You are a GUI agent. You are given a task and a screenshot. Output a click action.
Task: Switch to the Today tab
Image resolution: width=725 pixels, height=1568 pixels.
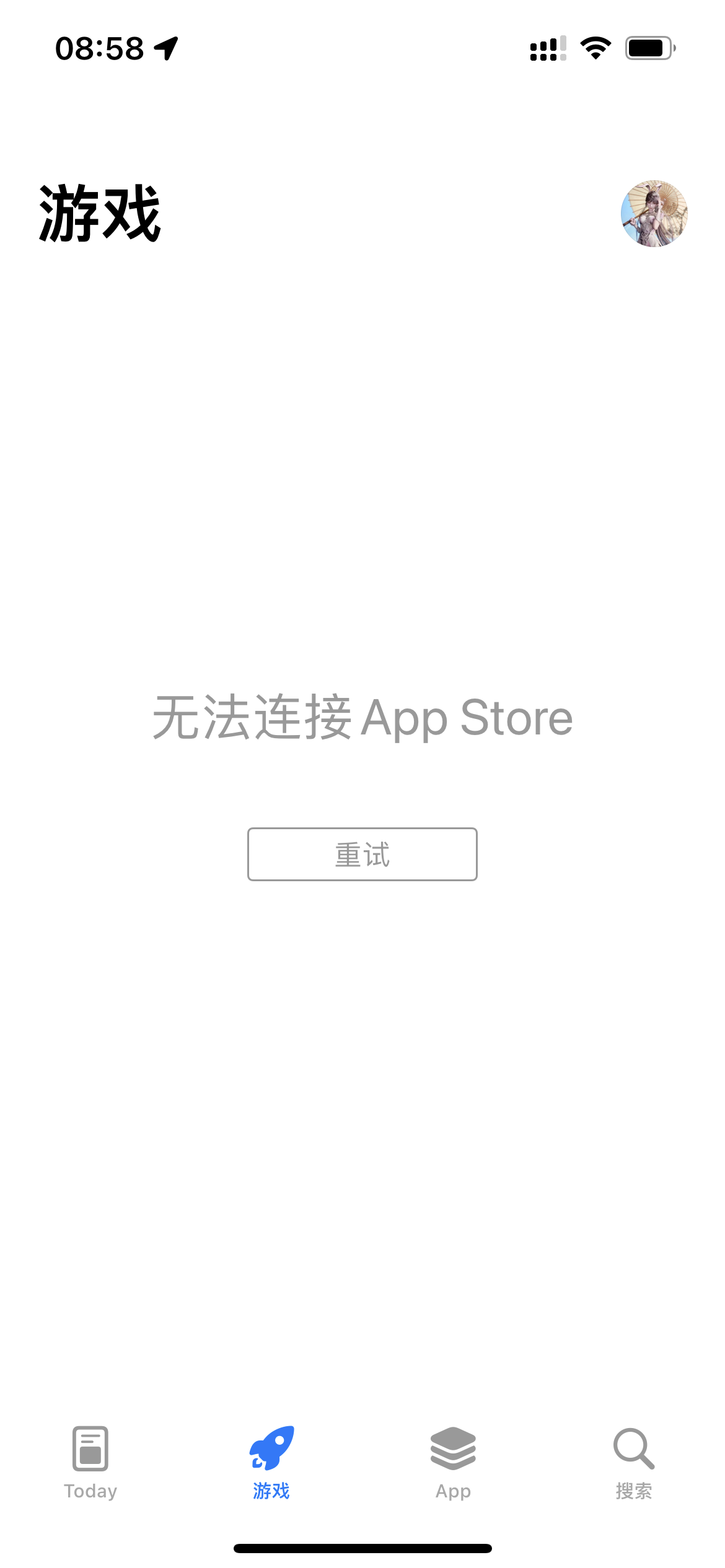[90, 1463]
